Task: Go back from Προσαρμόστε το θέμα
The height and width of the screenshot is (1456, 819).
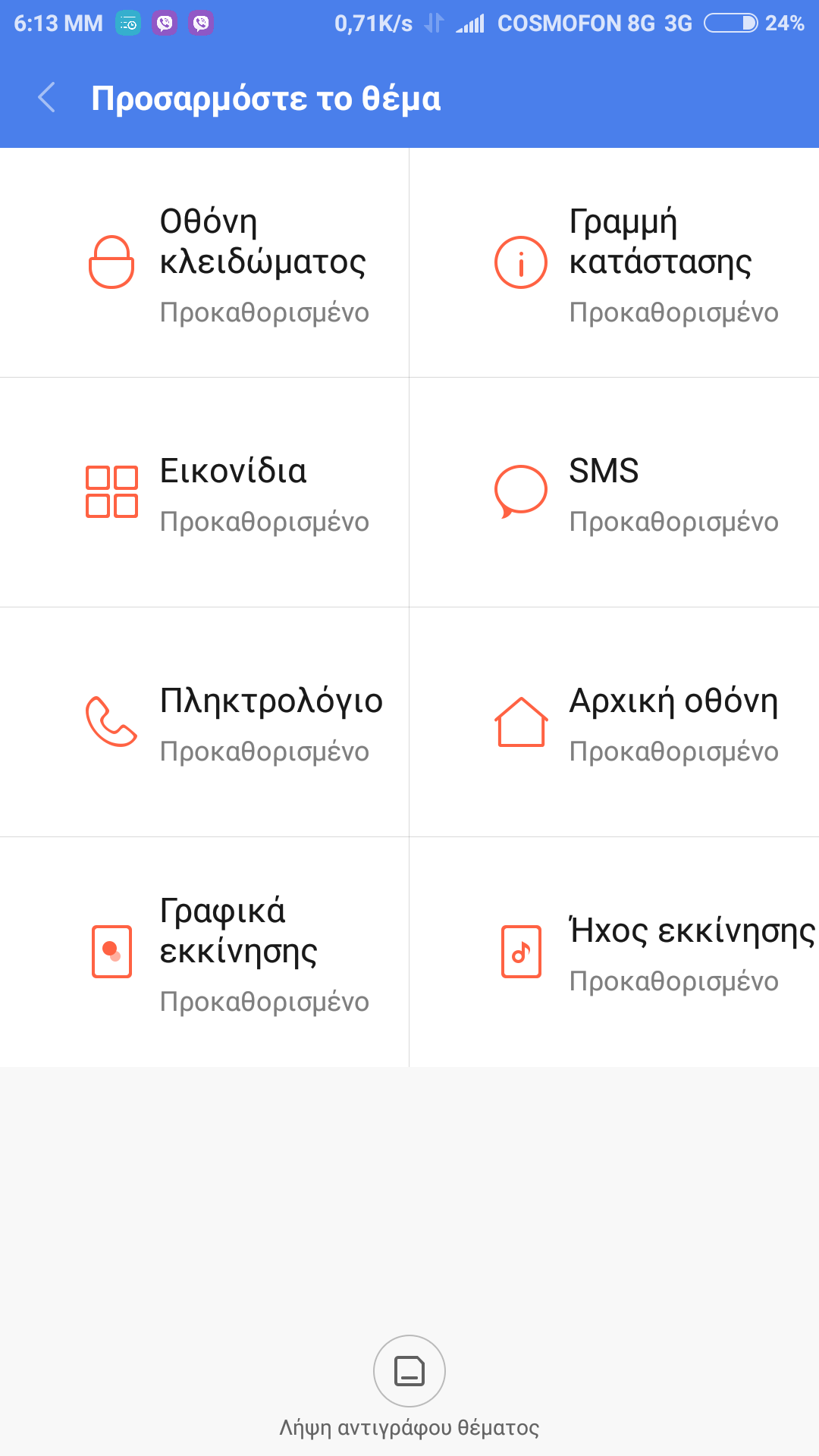Action: click(47, 99)
